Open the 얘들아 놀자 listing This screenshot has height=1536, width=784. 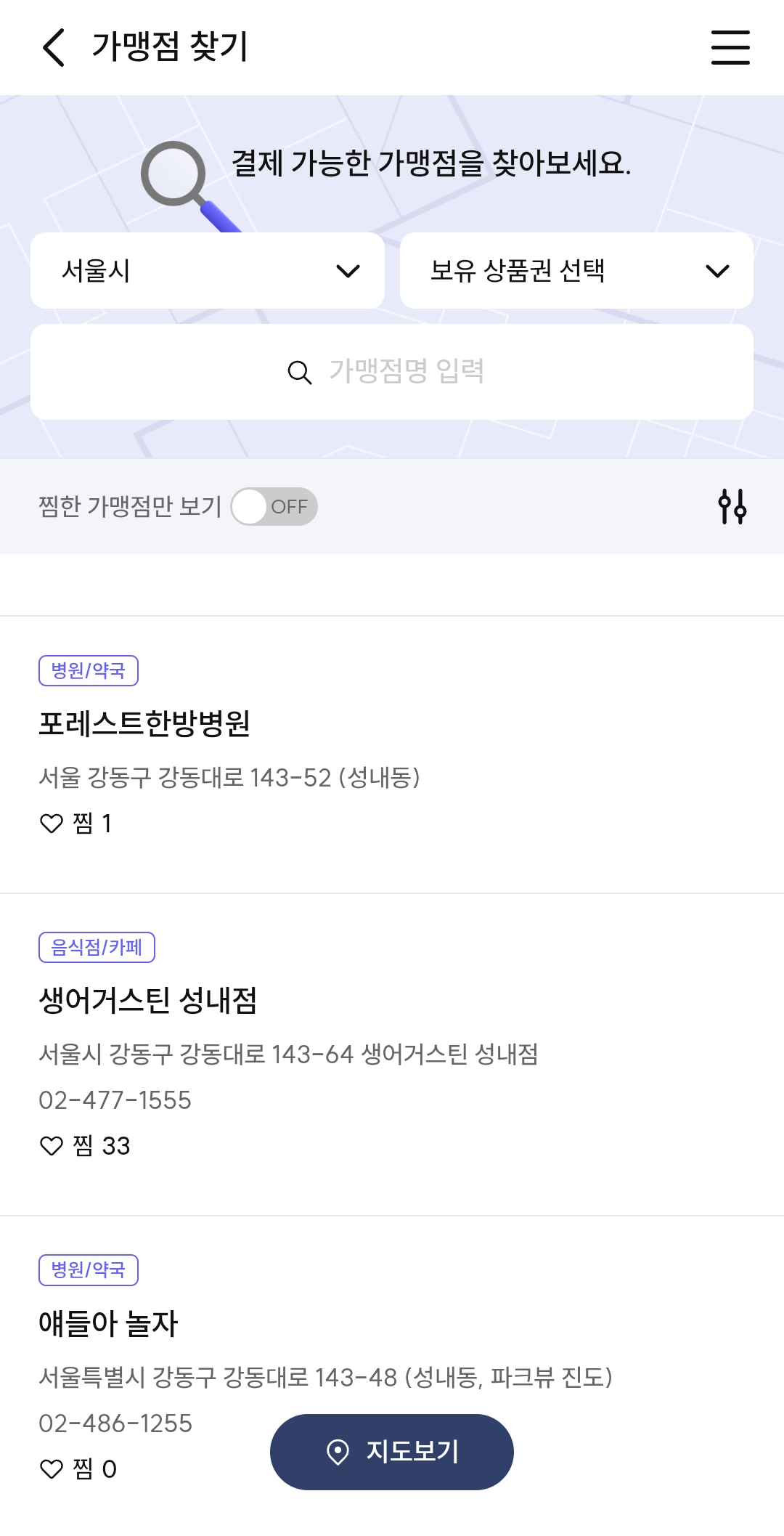point(109,1324)
